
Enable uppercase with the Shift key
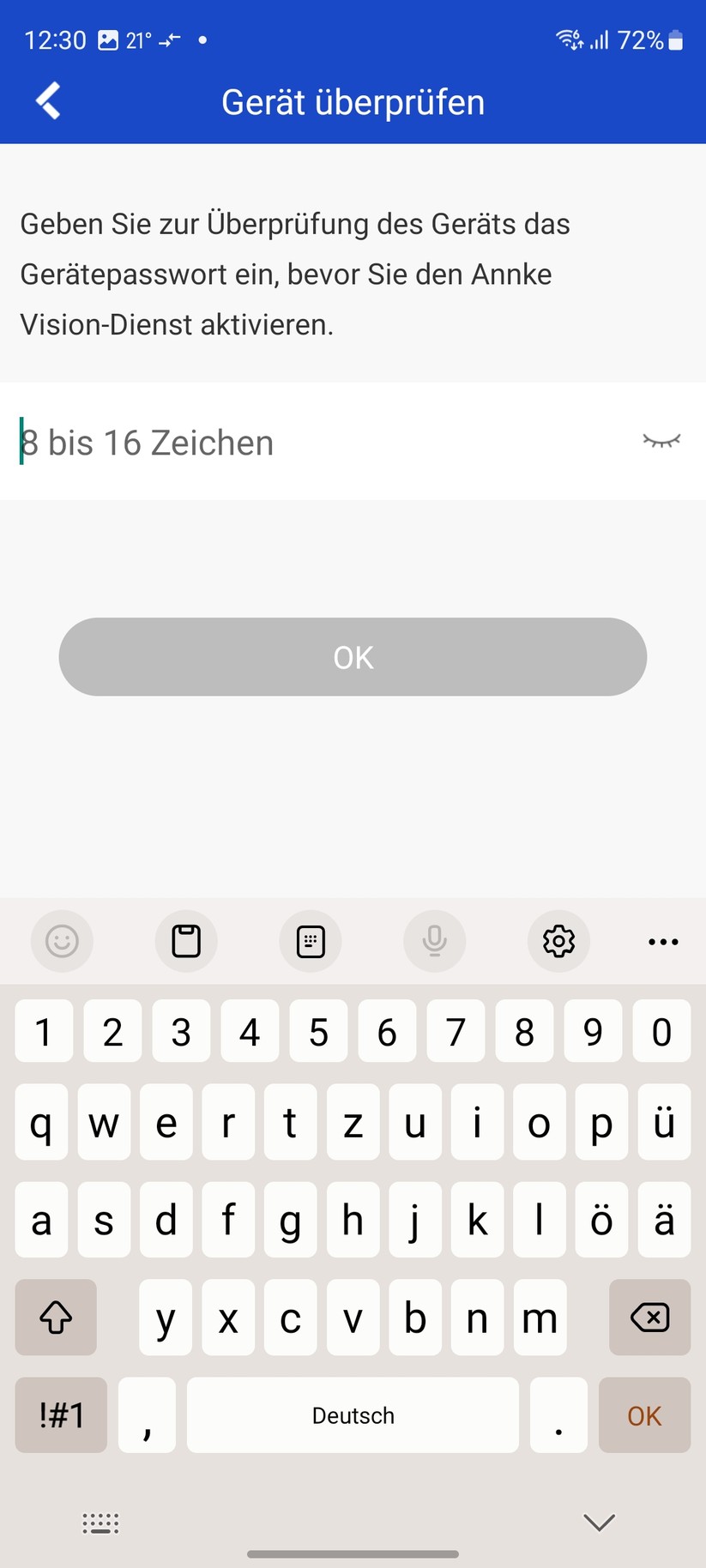tap(55, 1318)
